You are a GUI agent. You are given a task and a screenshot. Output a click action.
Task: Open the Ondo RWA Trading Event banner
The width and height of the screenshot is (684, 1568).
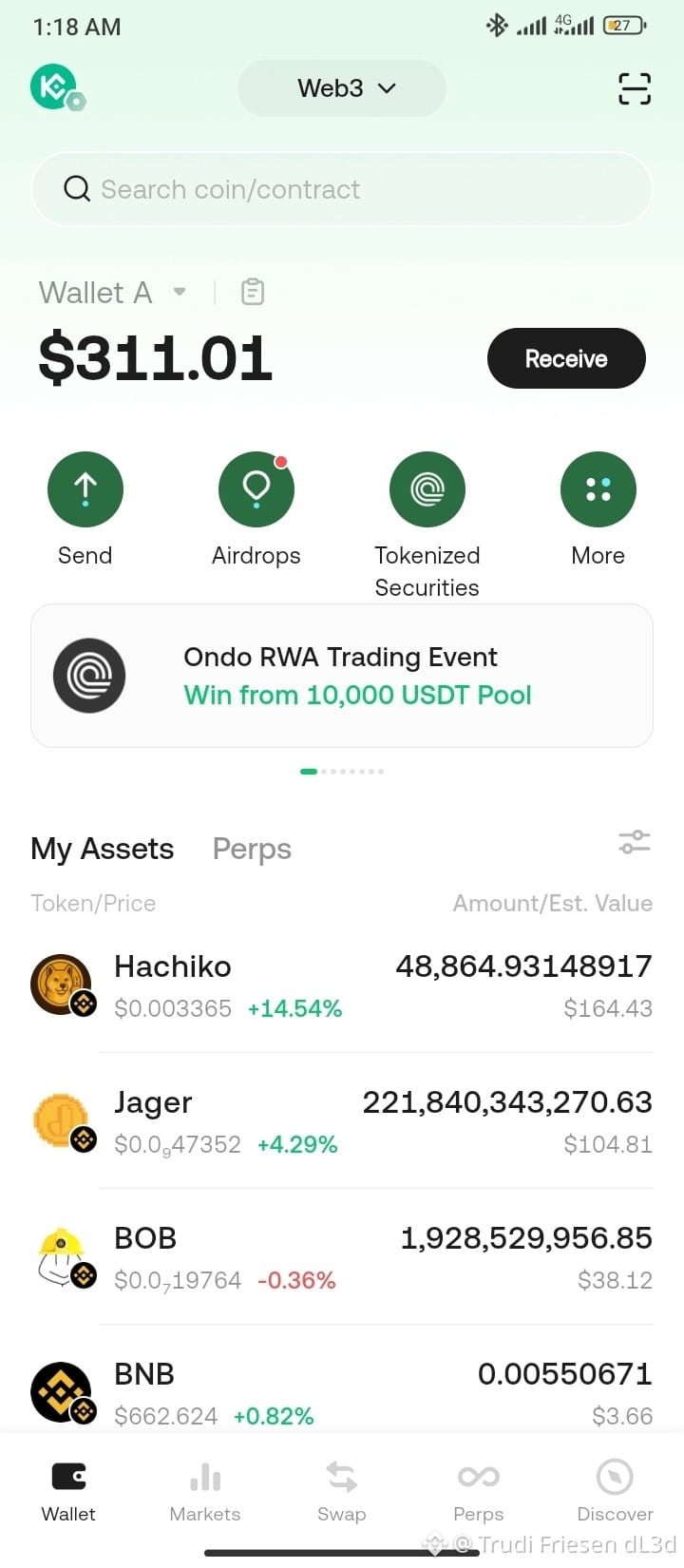tap(342, 676)
